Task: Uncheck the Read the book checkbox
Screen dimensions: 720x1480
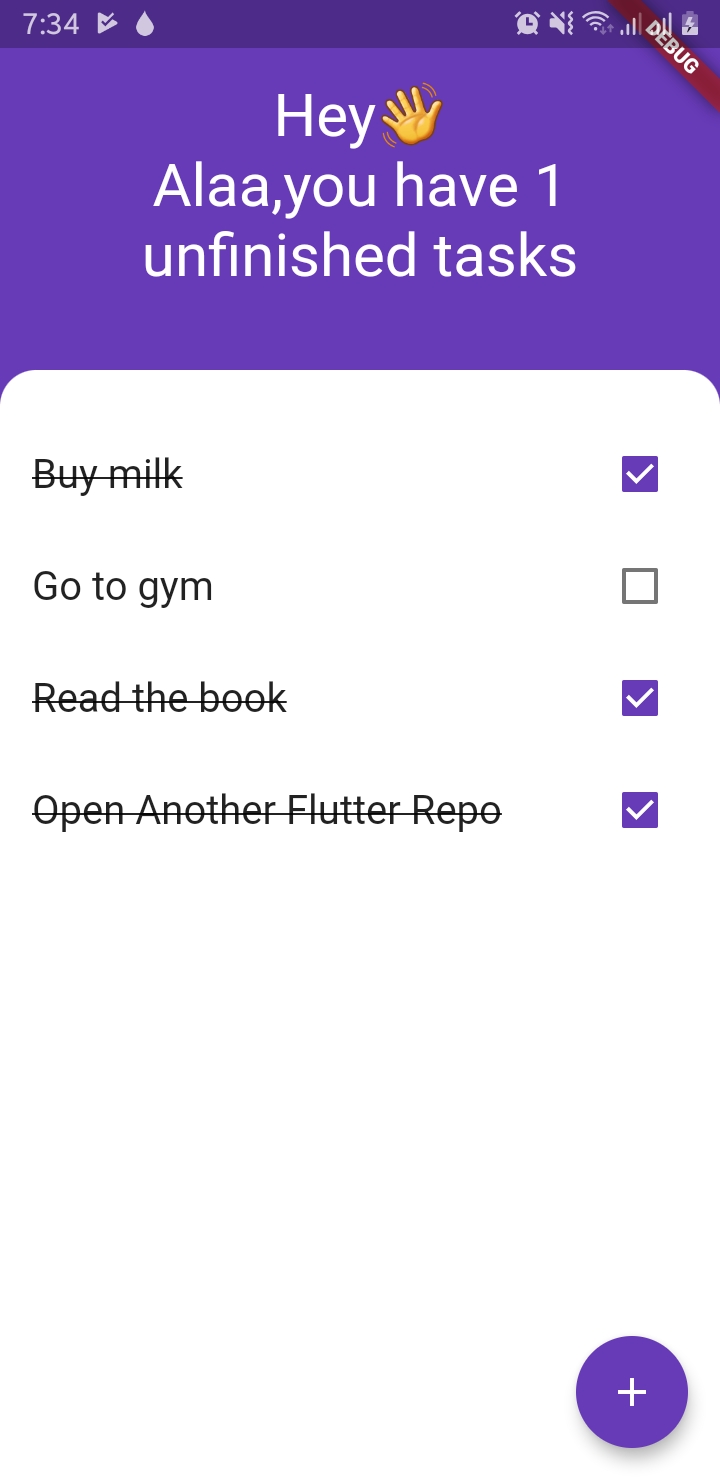Action: coord(640,698)
